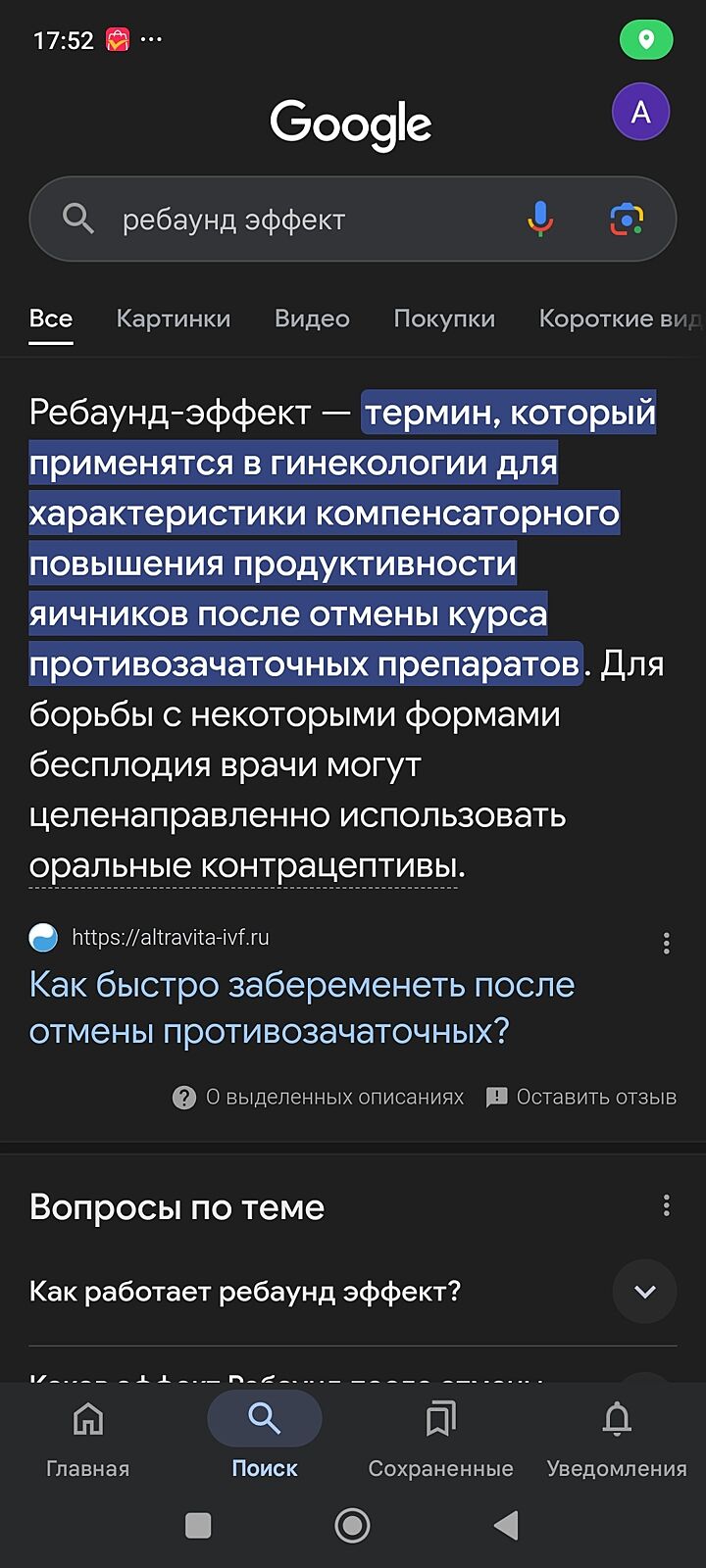
Task: Select the Все results tab
Action: [51, 318]
